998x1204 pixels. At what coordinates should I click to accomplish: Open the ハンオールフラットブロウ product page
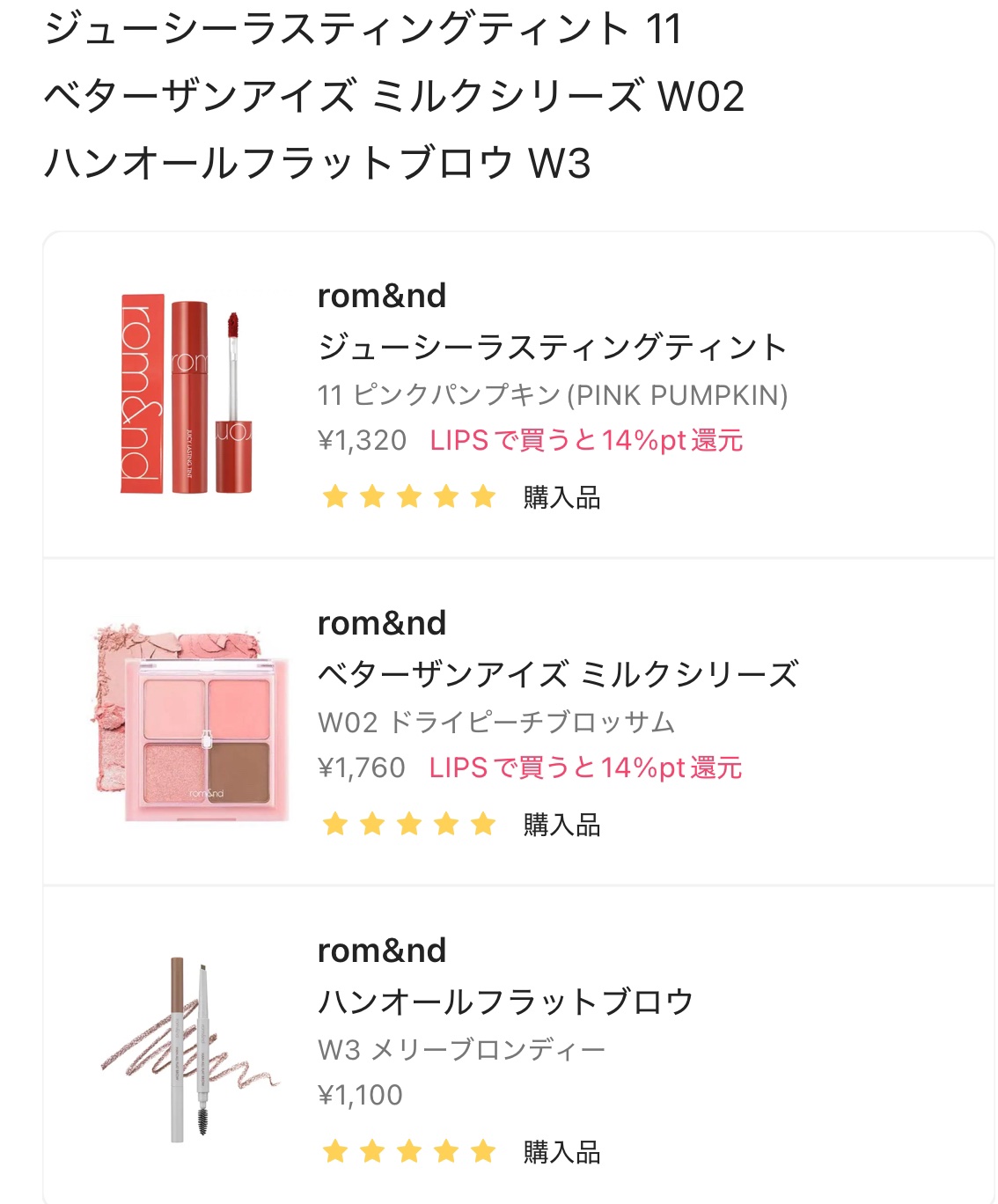pyautogui.click(x=506, y=999)
